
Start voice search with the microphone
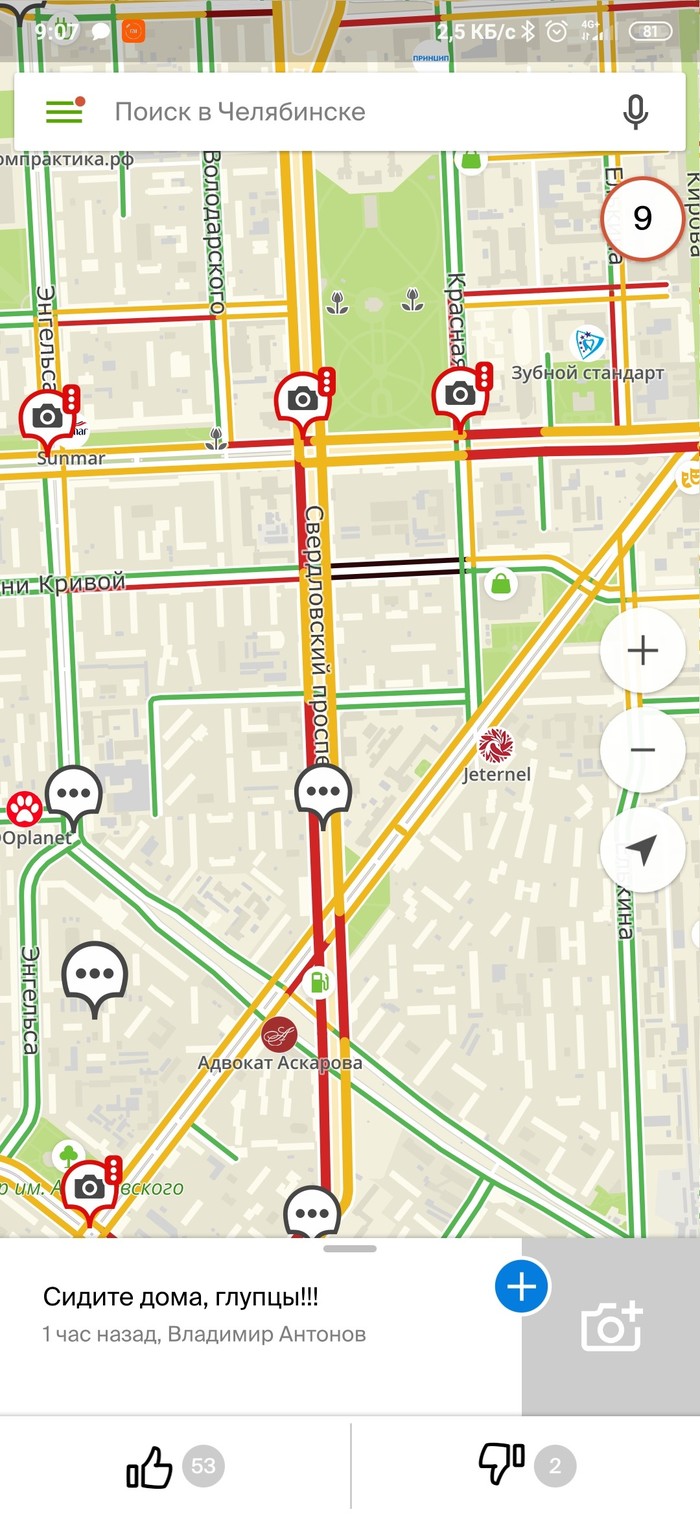pyautogui.click(x=635, y=111)
